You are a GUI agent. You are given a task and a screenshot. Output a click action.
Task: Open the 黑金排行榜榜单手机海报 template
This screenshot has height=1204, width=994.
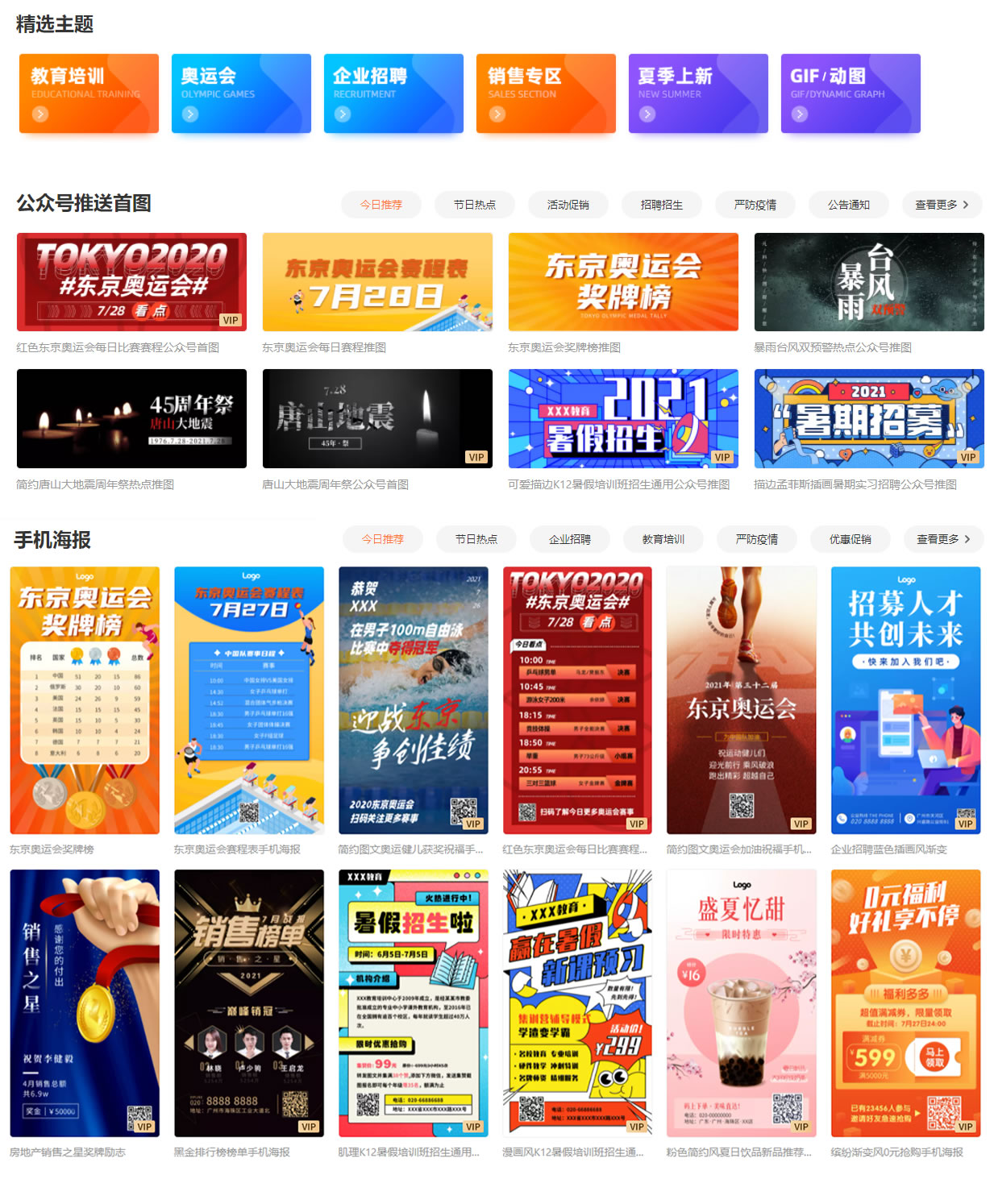pos(249,1003)
